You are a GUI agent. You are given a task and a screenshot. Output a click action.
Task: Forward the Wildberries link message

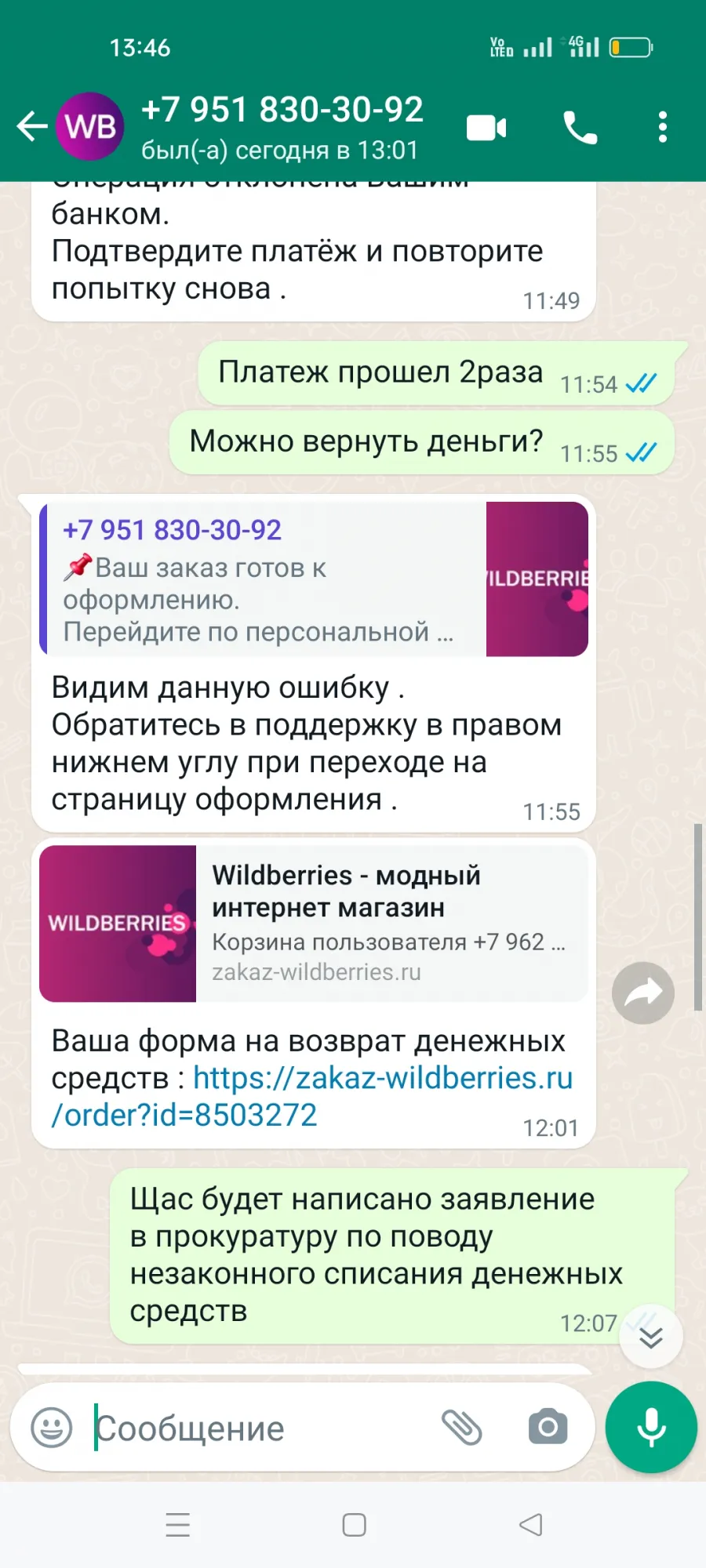[x=643, y=993]
